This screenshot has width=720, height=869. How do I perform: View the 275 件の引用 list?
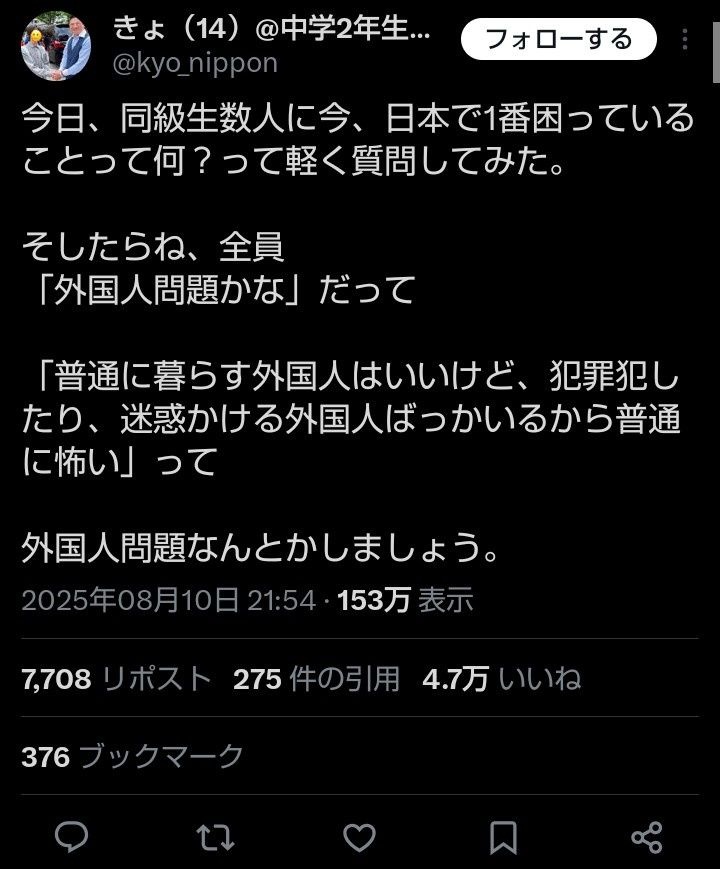tap(316, 680)
